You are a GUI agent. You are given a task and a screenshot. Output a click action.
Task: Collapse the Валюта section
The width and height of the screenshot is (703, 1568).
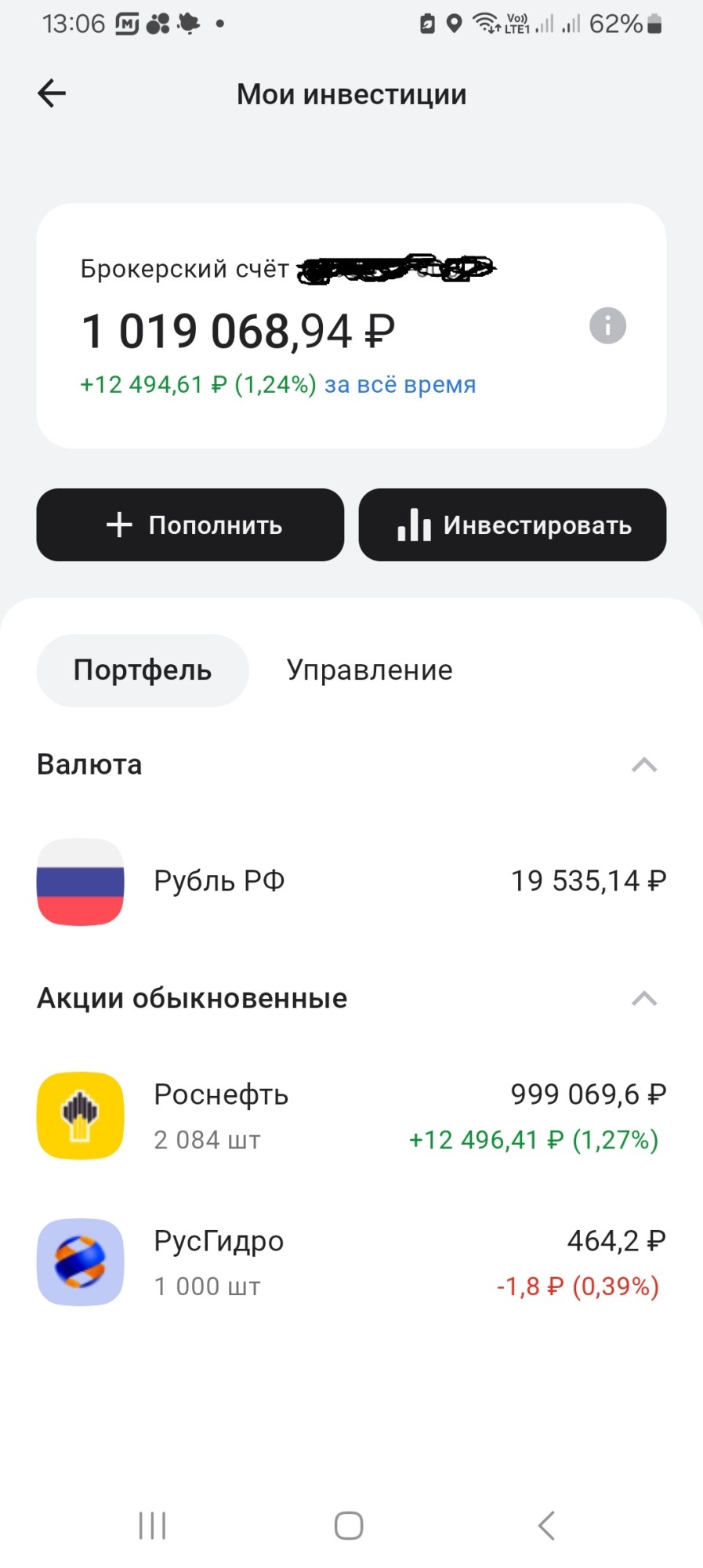[x=644, y=764]
